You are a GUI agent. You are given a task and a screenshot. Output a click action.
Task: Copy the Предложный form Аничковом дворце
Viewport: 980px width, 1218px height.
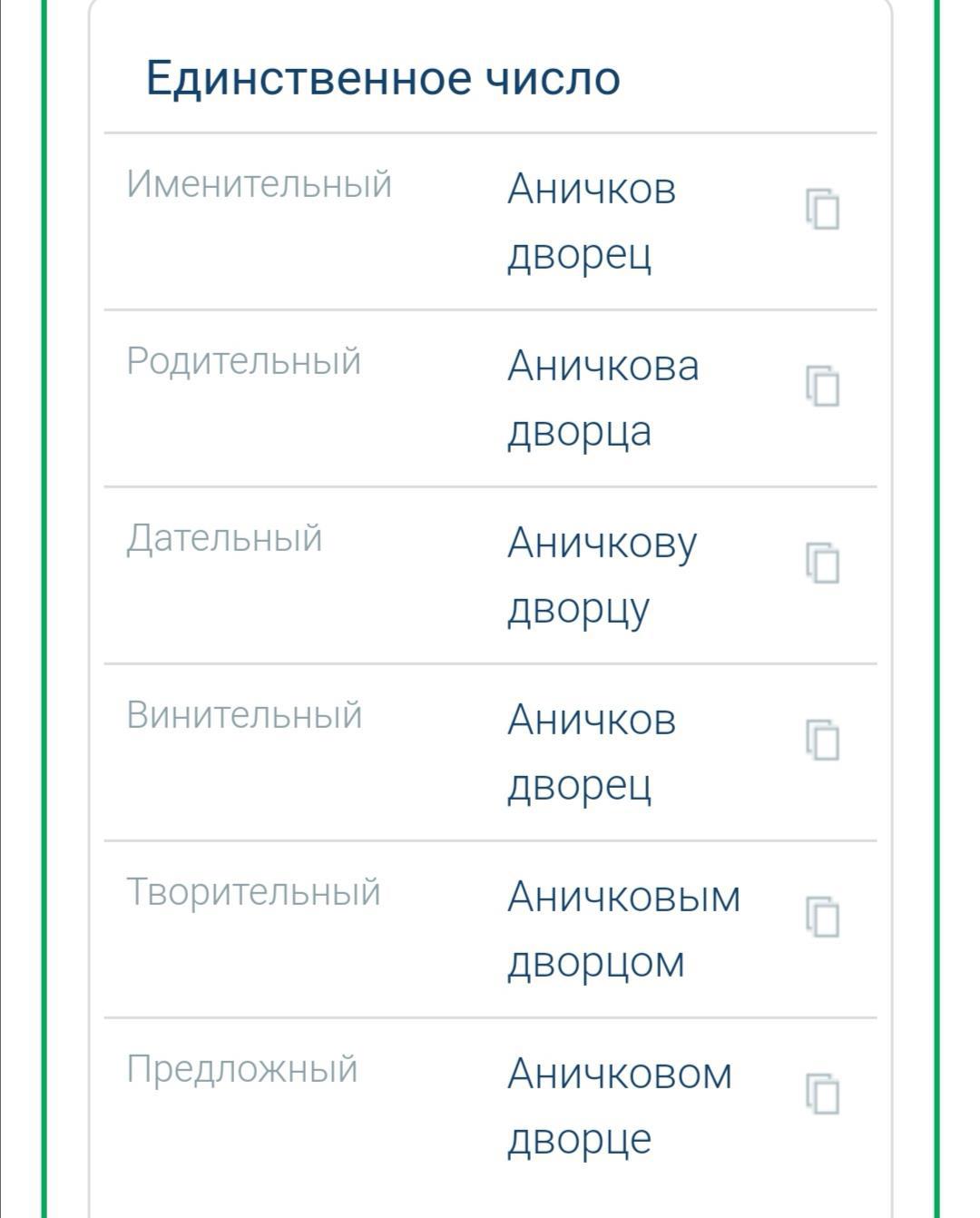click(822, 1094)
